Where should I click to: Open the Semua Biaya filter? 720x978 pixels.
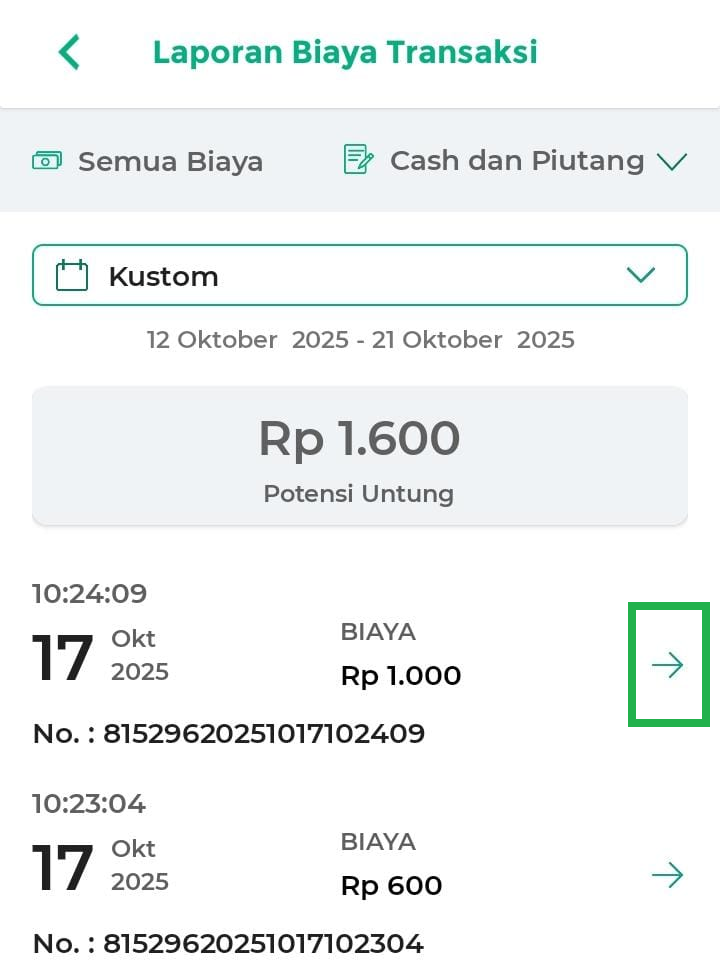[148, 161]
